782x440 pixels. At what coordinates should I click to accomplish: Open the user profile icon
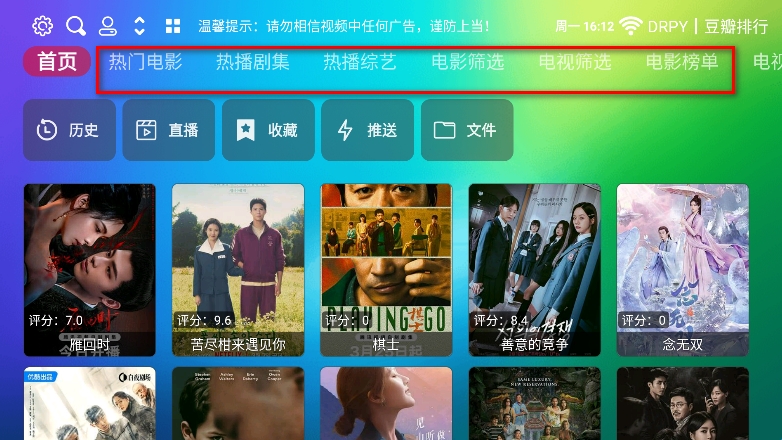point(107,26)
